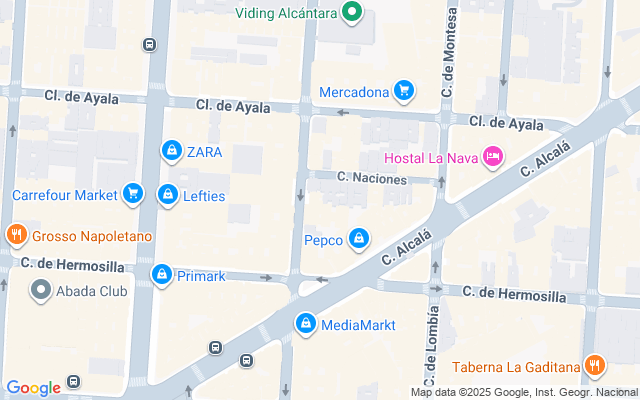Select the MediaMarkt shop pin
Viewport: 640px width, 400px height.
(x=306, y=324)
